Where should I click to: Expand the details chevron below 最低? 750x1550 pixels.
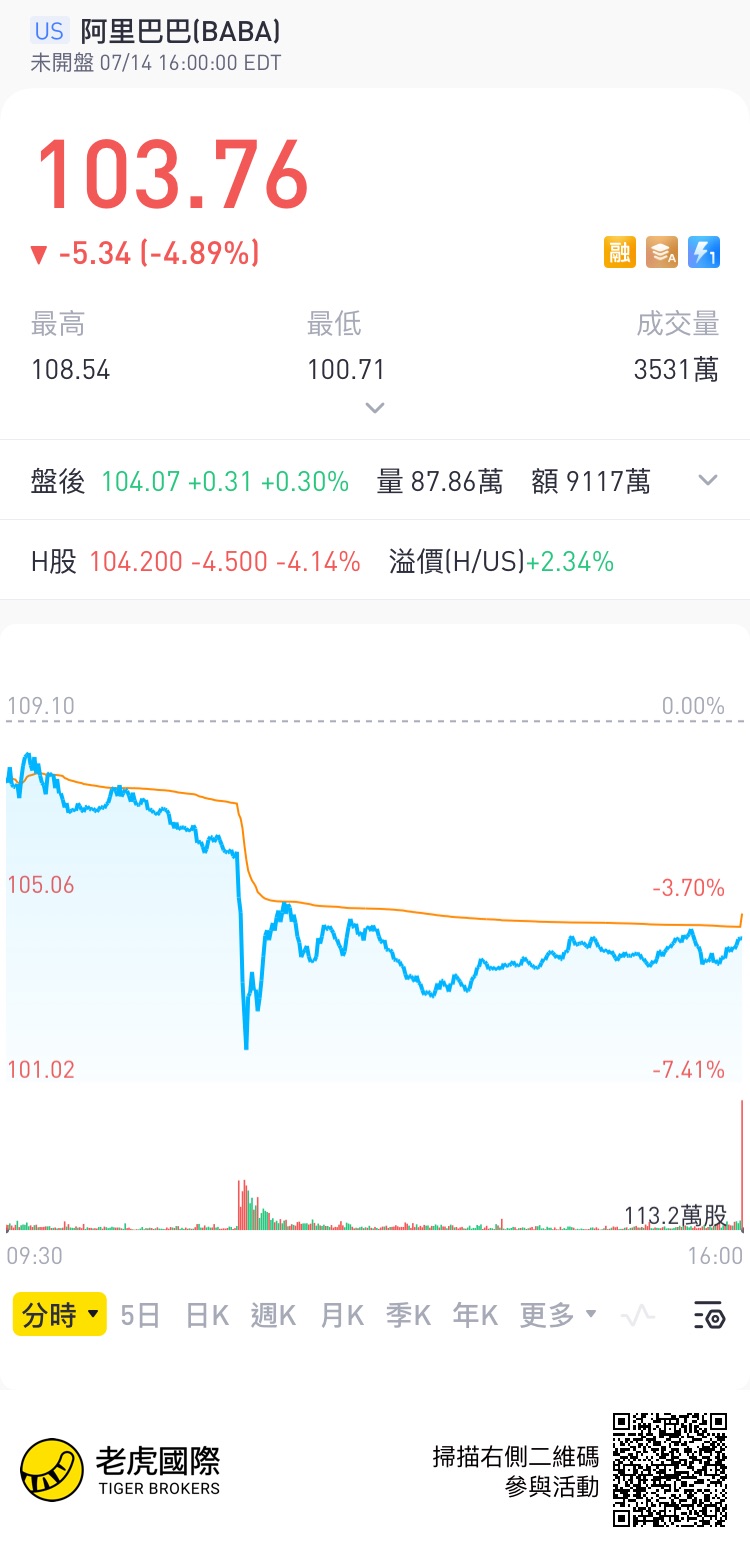point(375,408)
